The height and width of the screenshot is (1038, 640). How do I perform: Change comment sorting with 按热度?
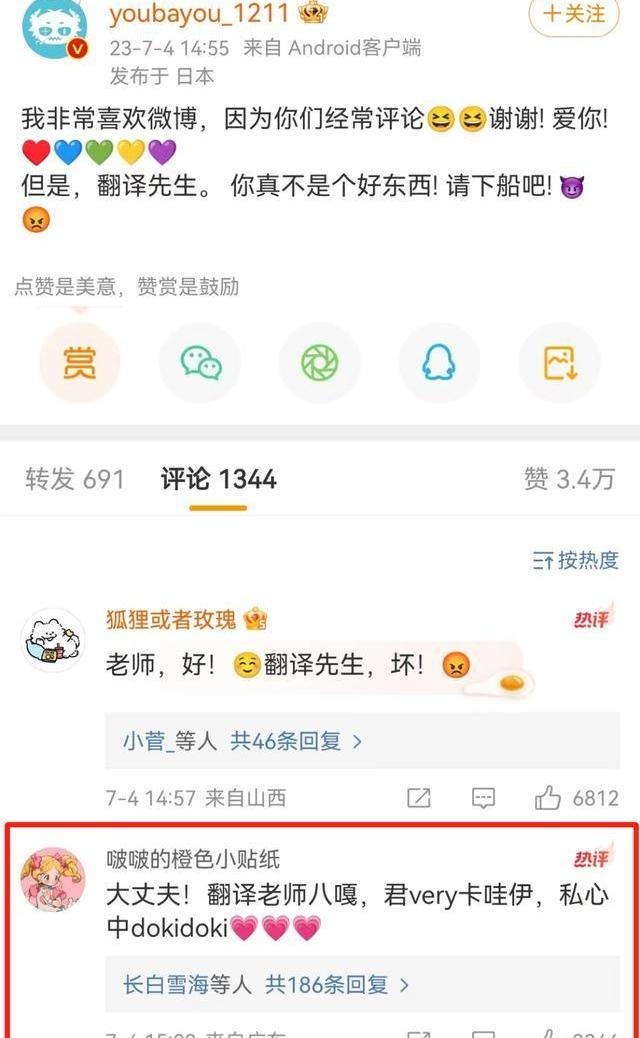pyautogui.click(x=576, y=561)
